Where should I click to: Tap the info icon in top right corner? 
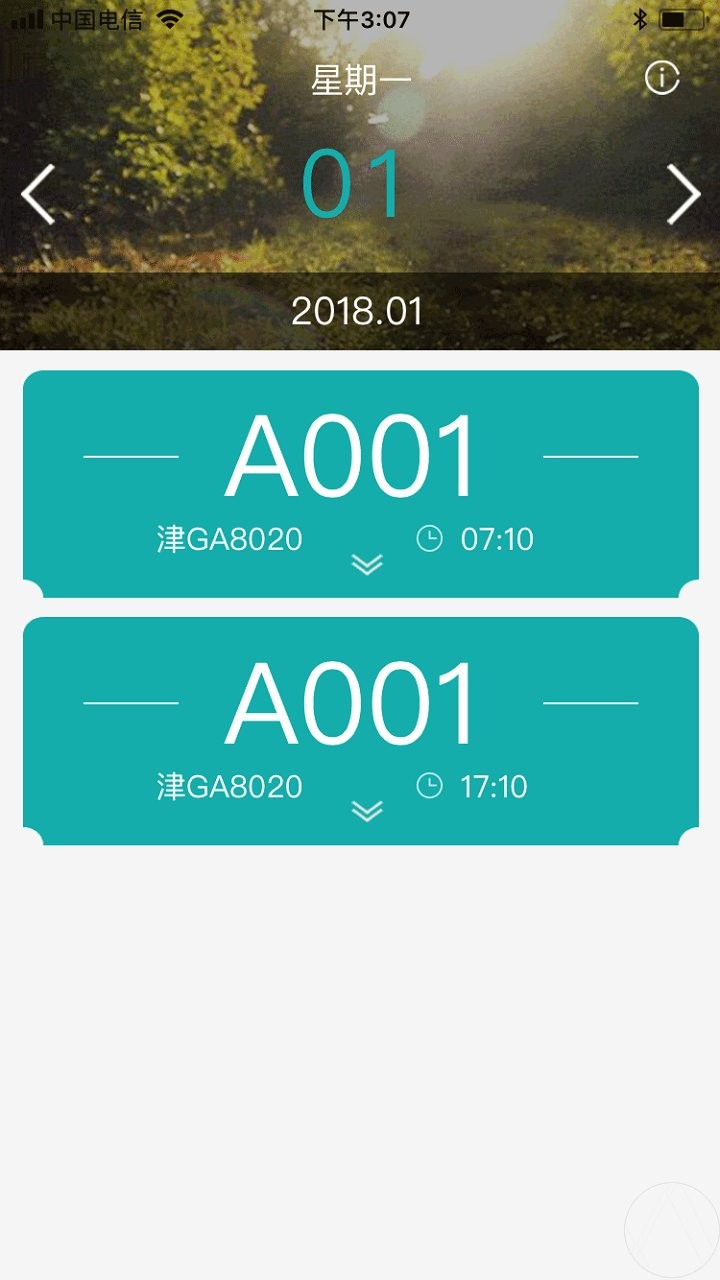661,77
